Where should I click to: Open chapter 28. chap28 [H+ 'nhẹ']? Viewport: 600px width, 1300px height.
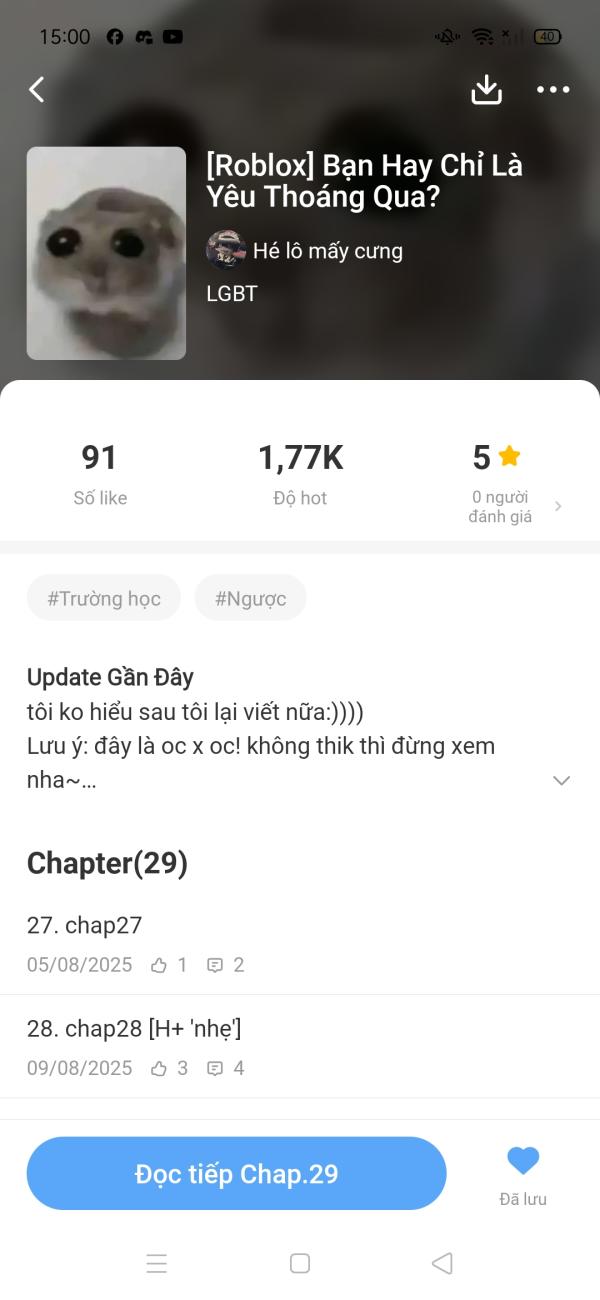pos(300,1046)
